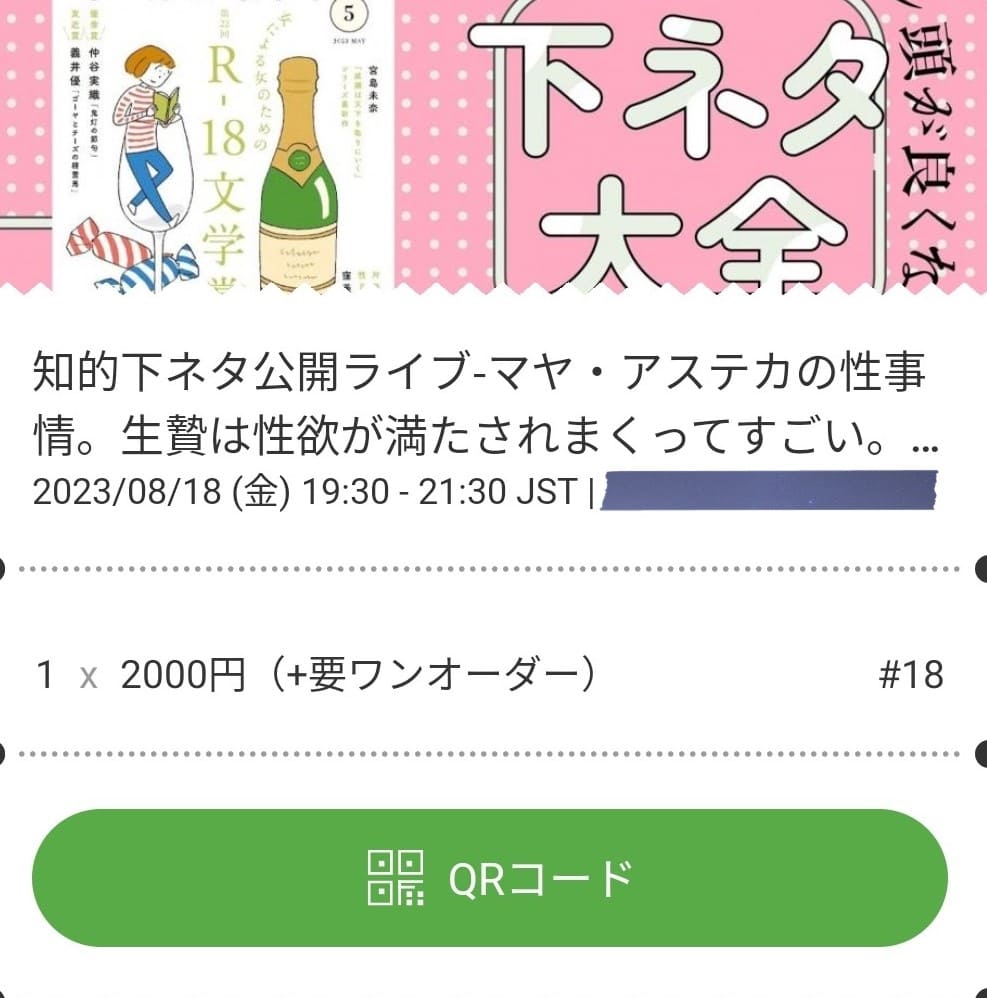Show the ticket's QRコード
Viewport: 987px width, 998px height.
(490, 877)
